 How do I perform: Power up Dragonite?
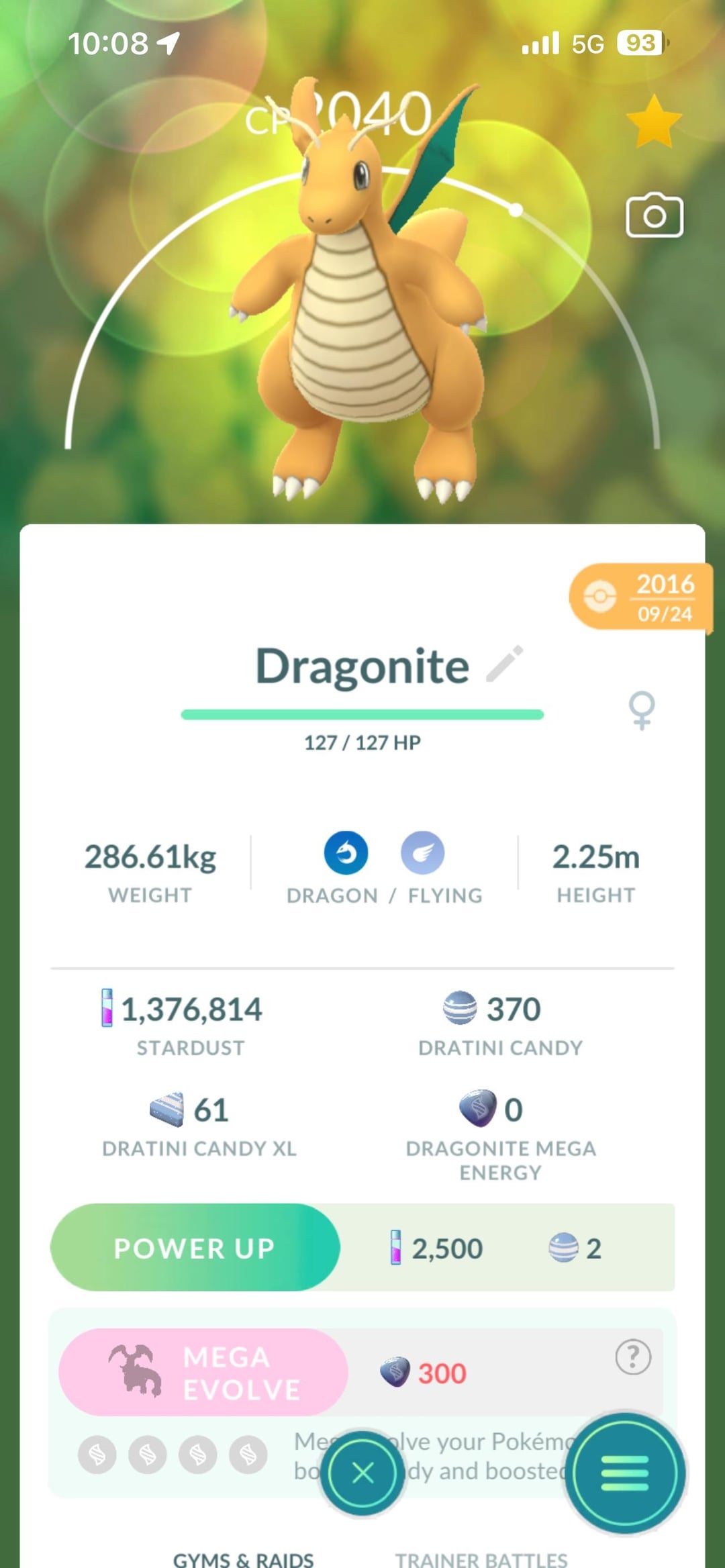tap(195, 1248)
